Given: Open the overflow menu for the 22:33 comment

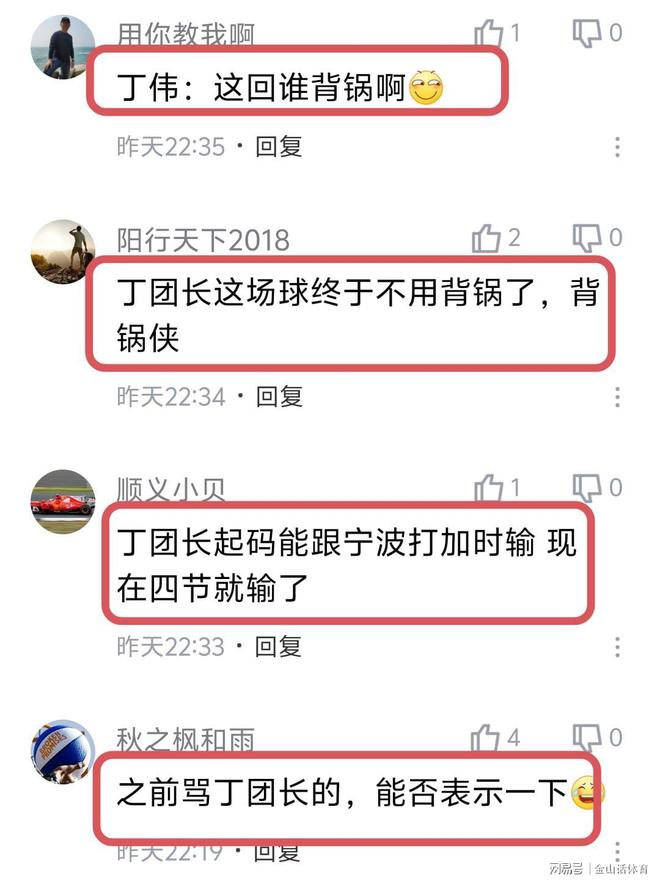Looking at the screenshot, I should 617,646.
